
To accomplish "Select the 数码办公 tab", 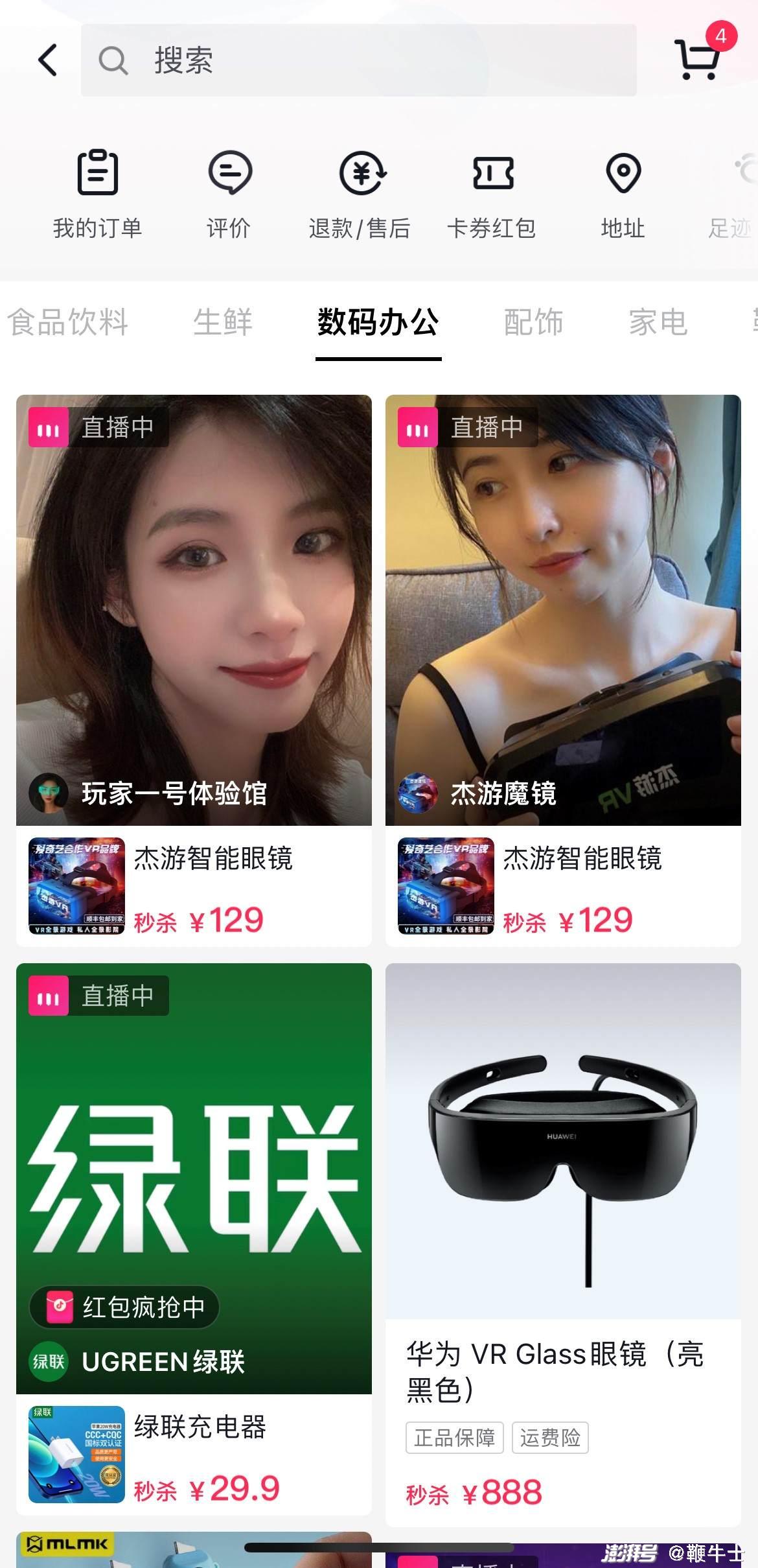I will pyautogui.click(x=378, y=322).
